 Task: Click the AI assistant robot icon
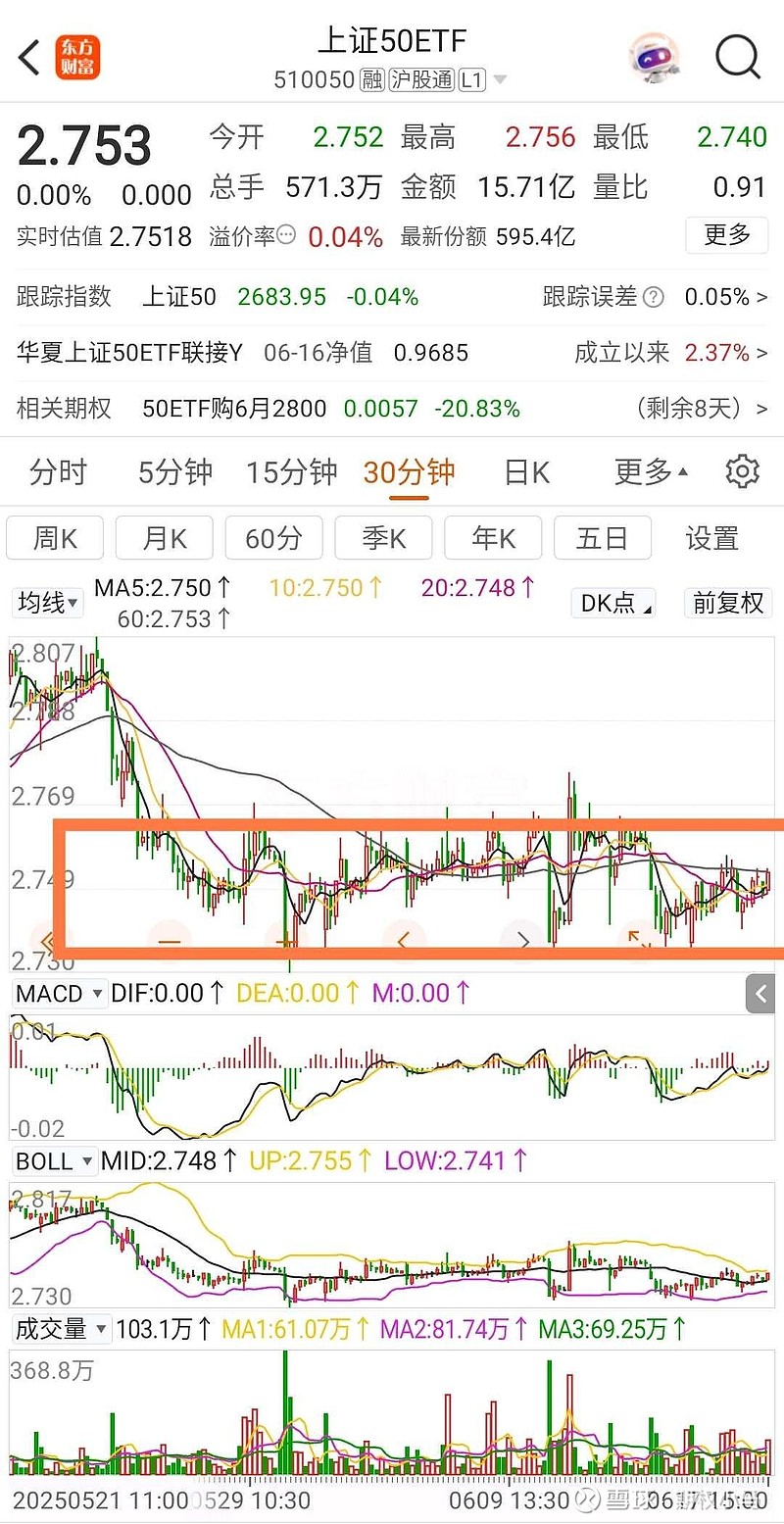tap(654, 57)
